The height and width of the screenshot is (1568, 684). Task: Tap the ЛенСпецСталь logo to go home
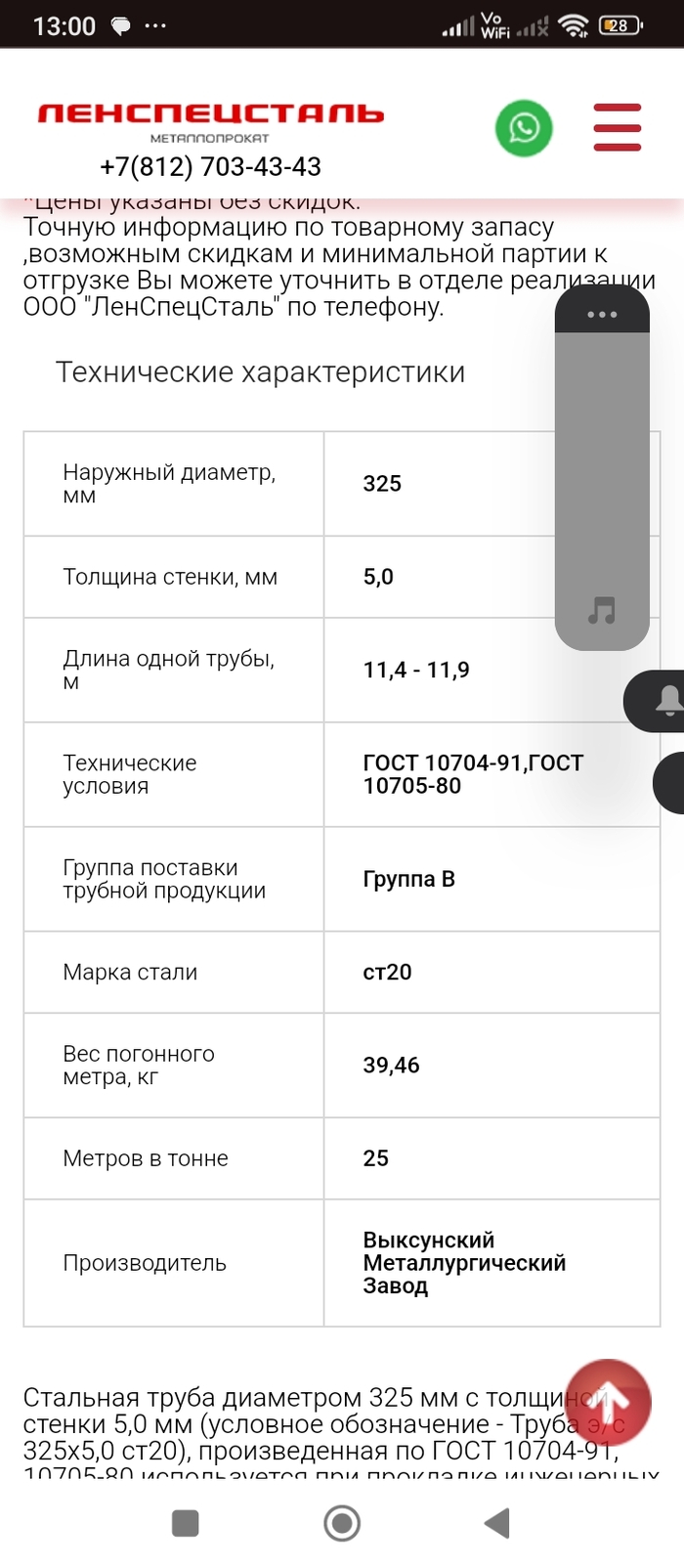click(210, 114)
